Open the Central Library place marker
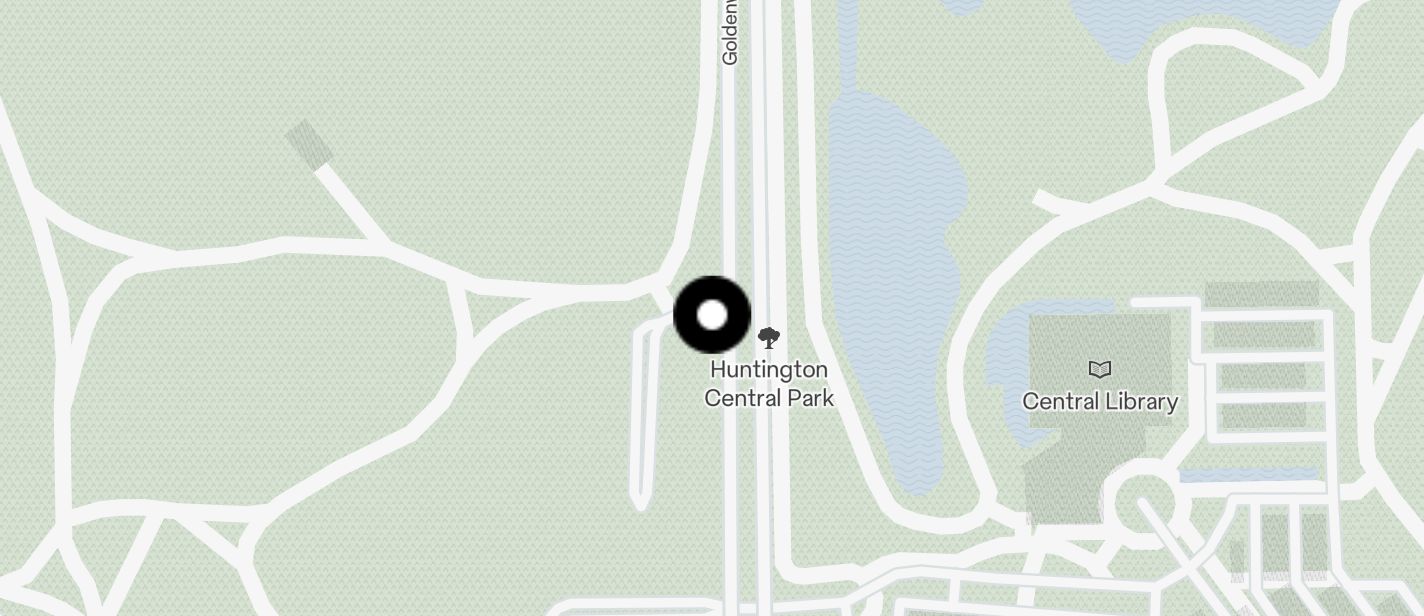1424x616 pixels. (x=1099, y=371)
